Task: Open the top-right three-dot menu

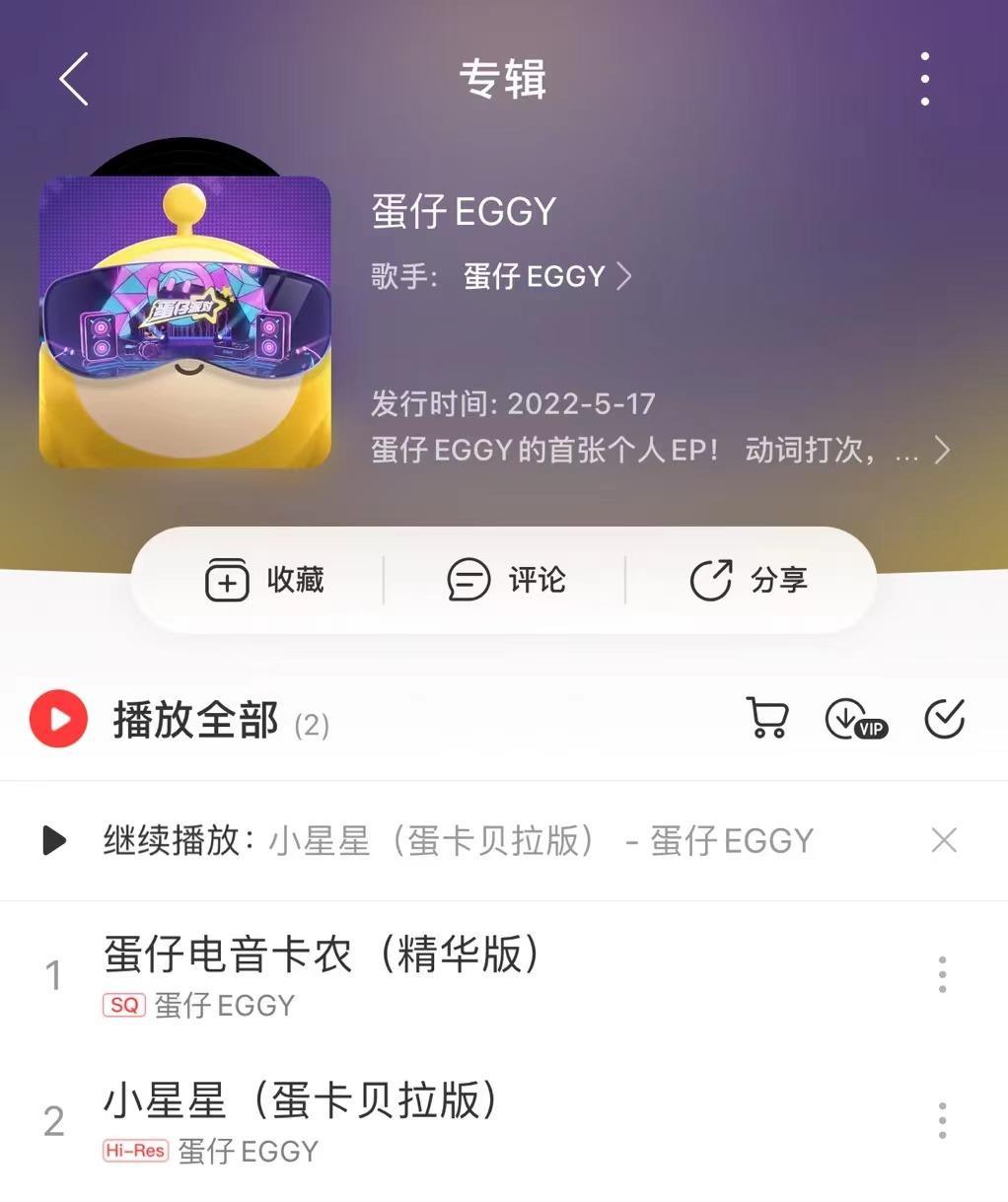Action: [x=924, y=79]
